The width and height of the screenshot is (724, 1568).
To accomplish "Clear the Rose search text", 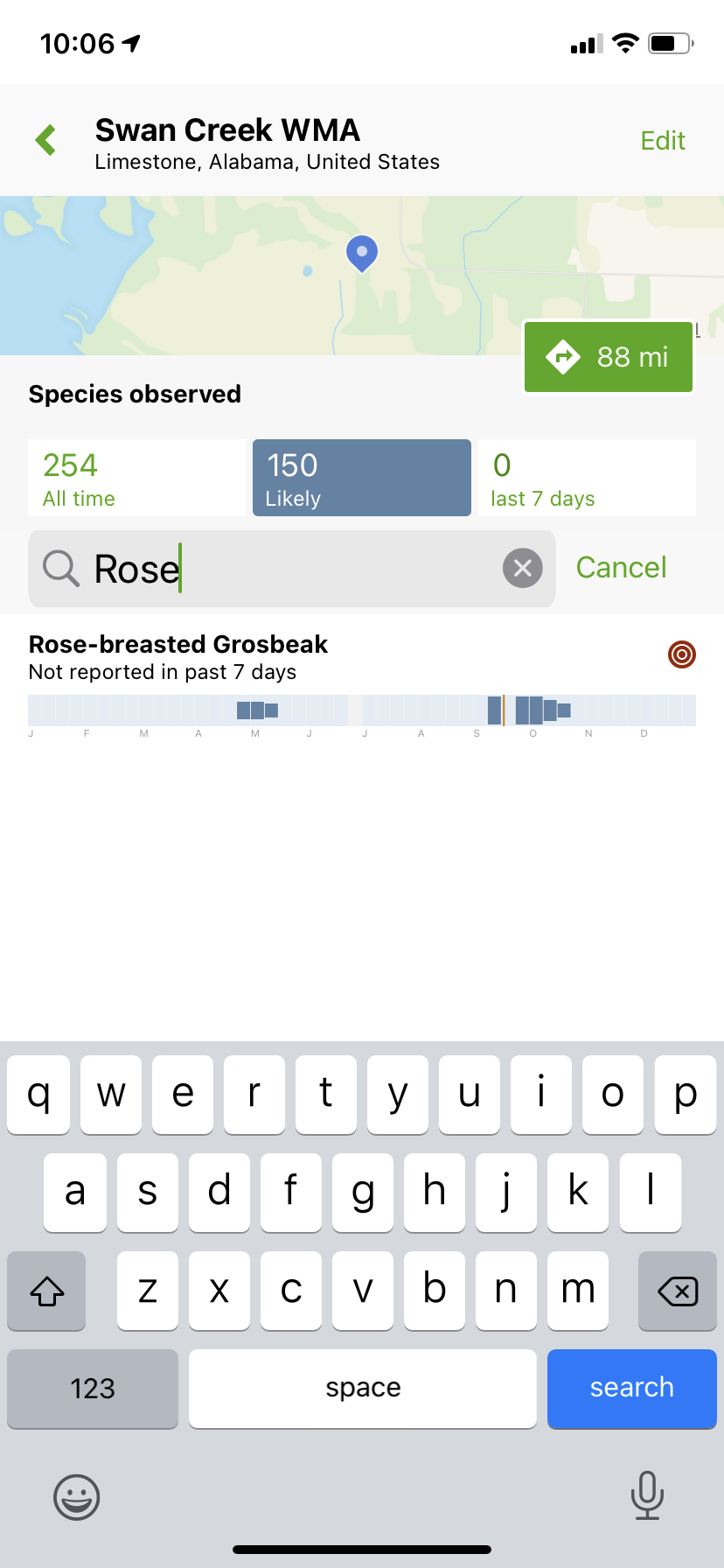I will 523,569.
